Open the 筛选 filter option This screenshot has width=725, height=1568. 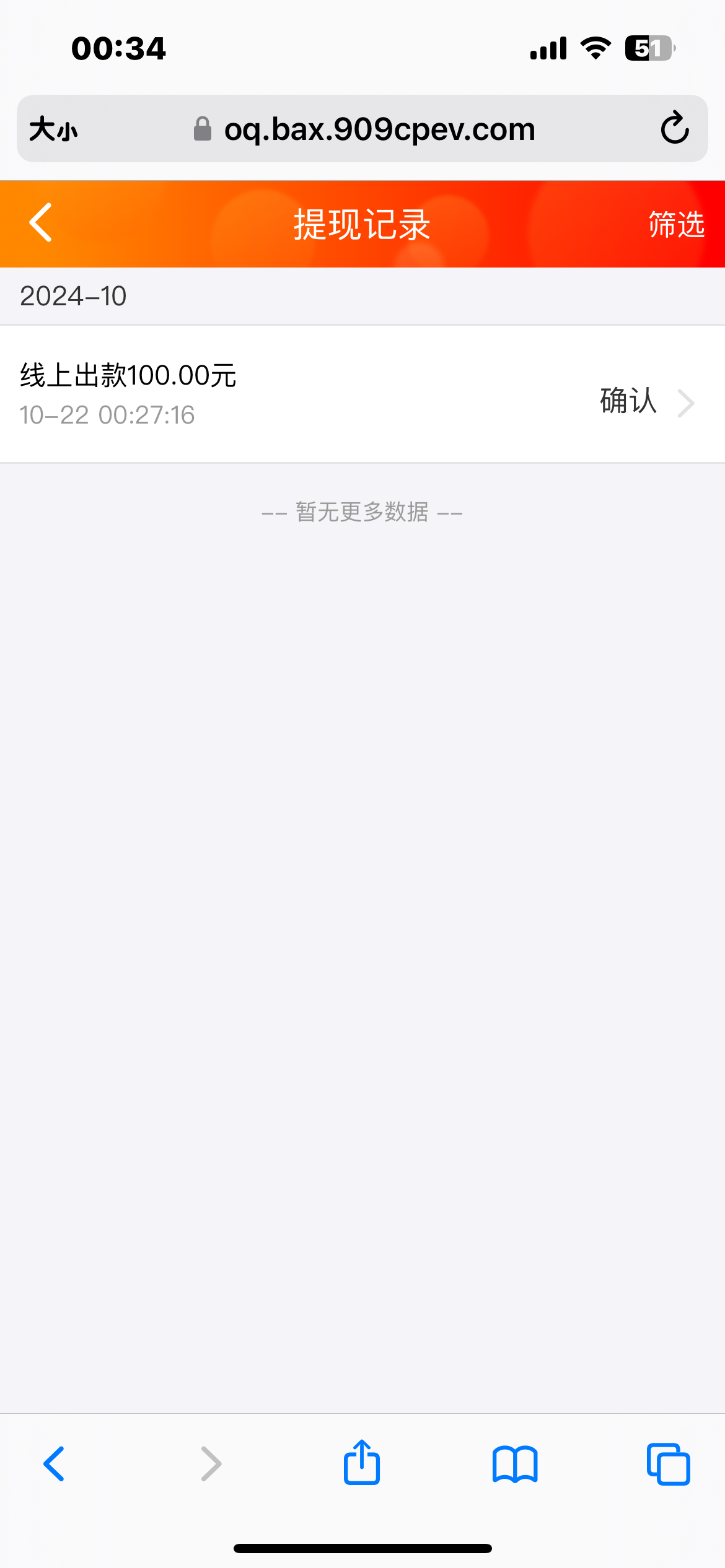point(676,224)
